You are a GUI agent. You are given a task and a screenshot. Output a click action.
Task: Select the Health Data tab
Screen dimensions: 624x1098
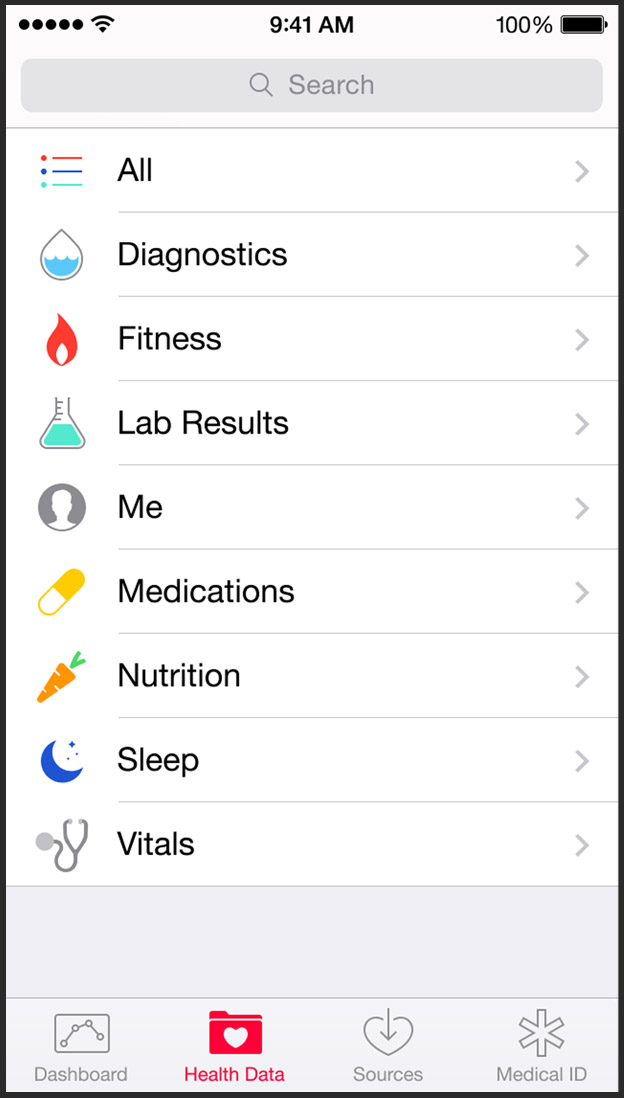(x=235, y=1046)
